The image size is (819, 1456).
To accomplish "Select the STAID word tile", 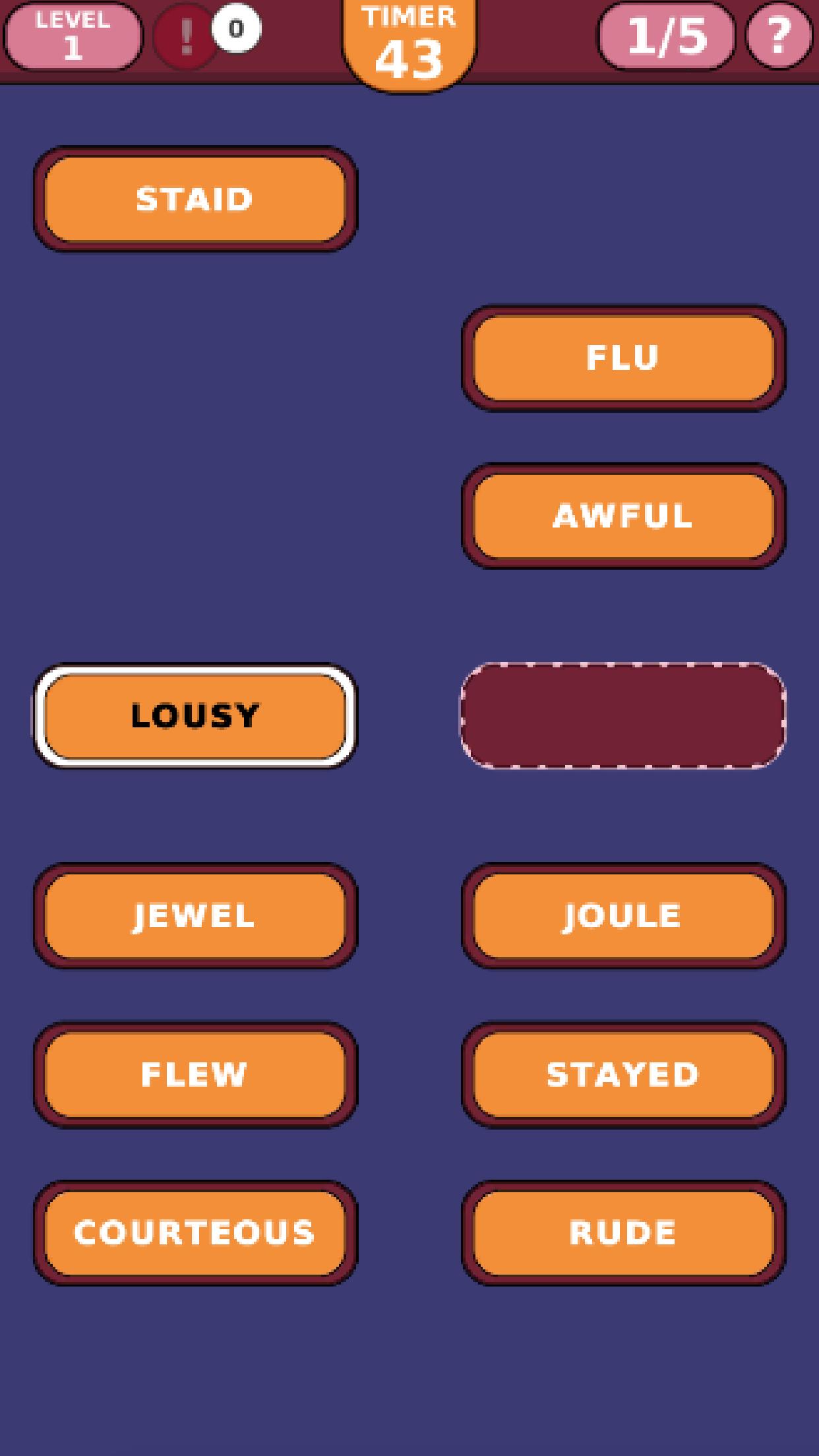I will [x=195, y=199].
